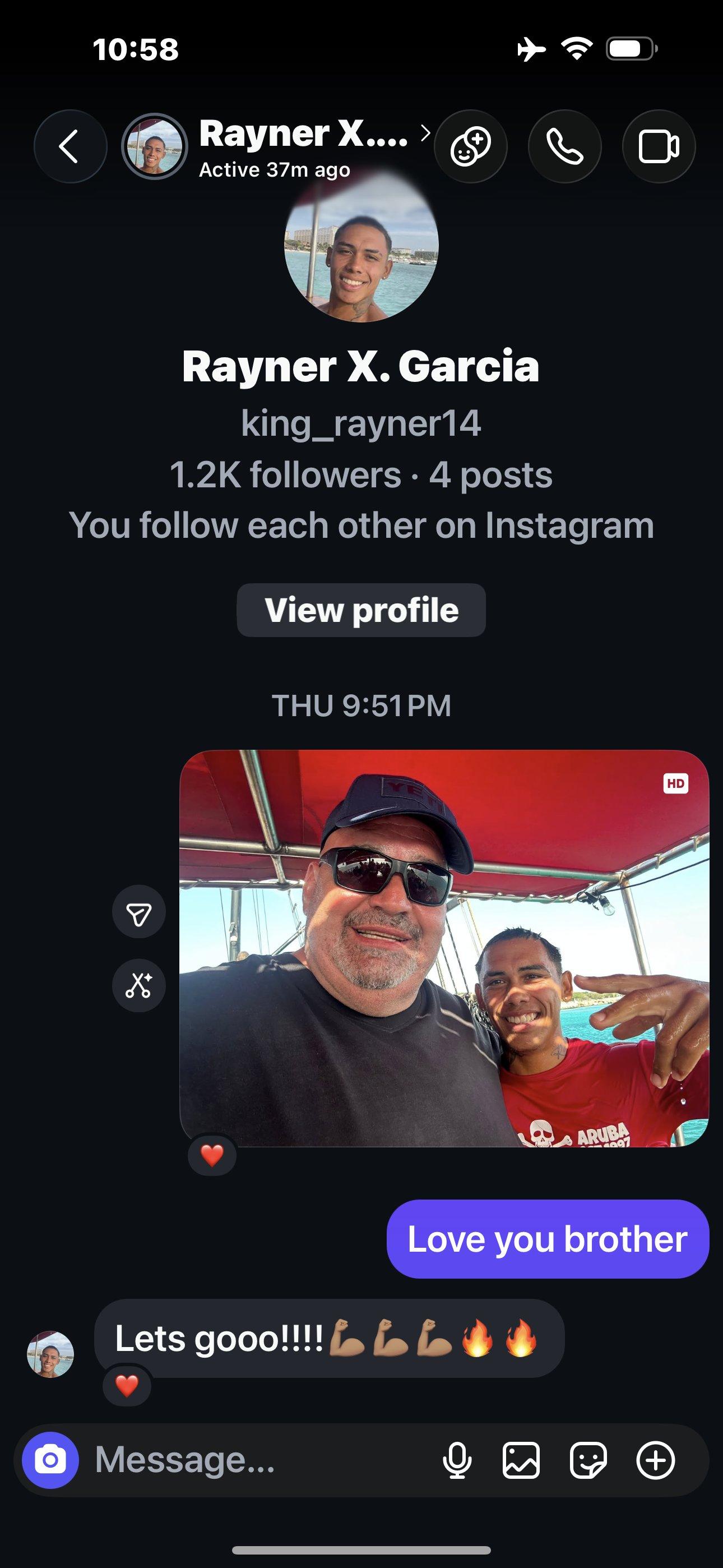Open the sticker picker
723x1568 pixels.
588,1460
